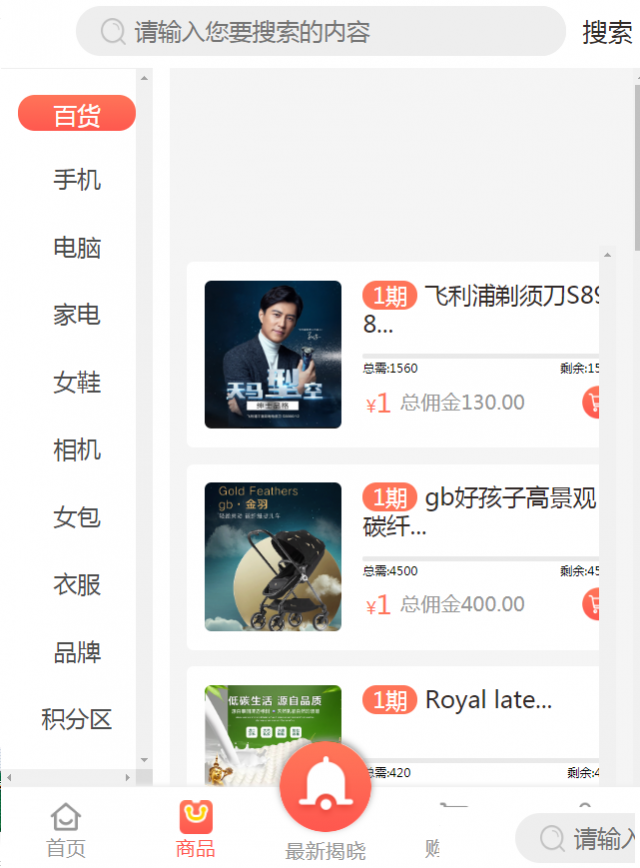Switch to the 女包 category

pos(77,518)
